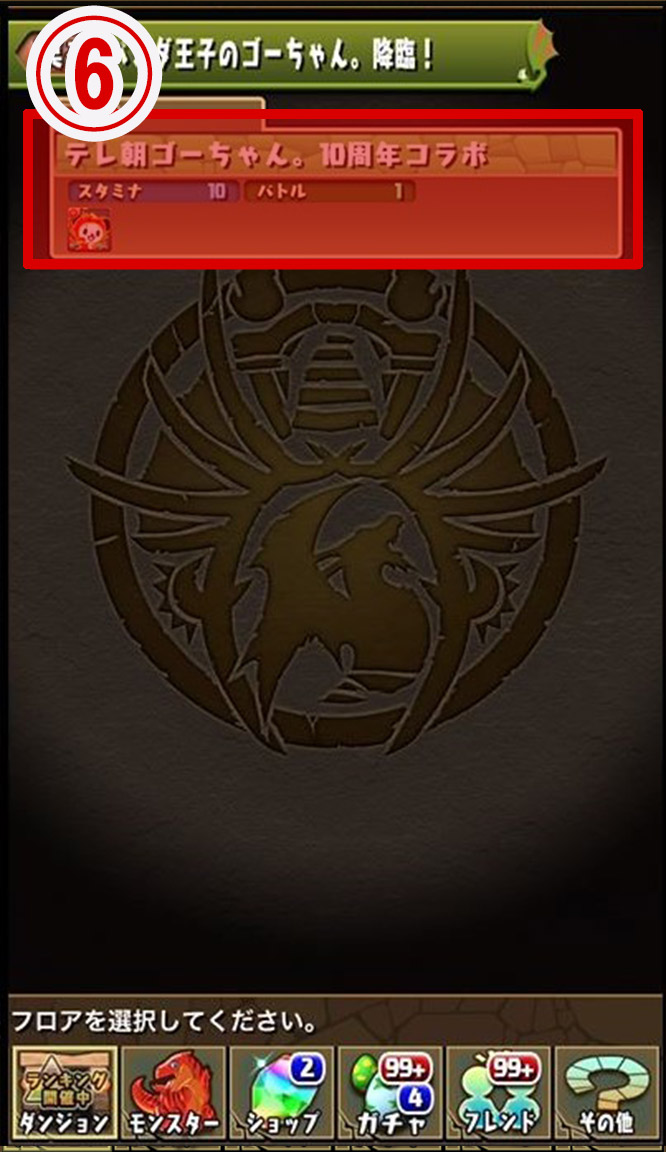666x1152 pixels.
Task: Open the その他 menu tab
Action: tap(607, 1093)
